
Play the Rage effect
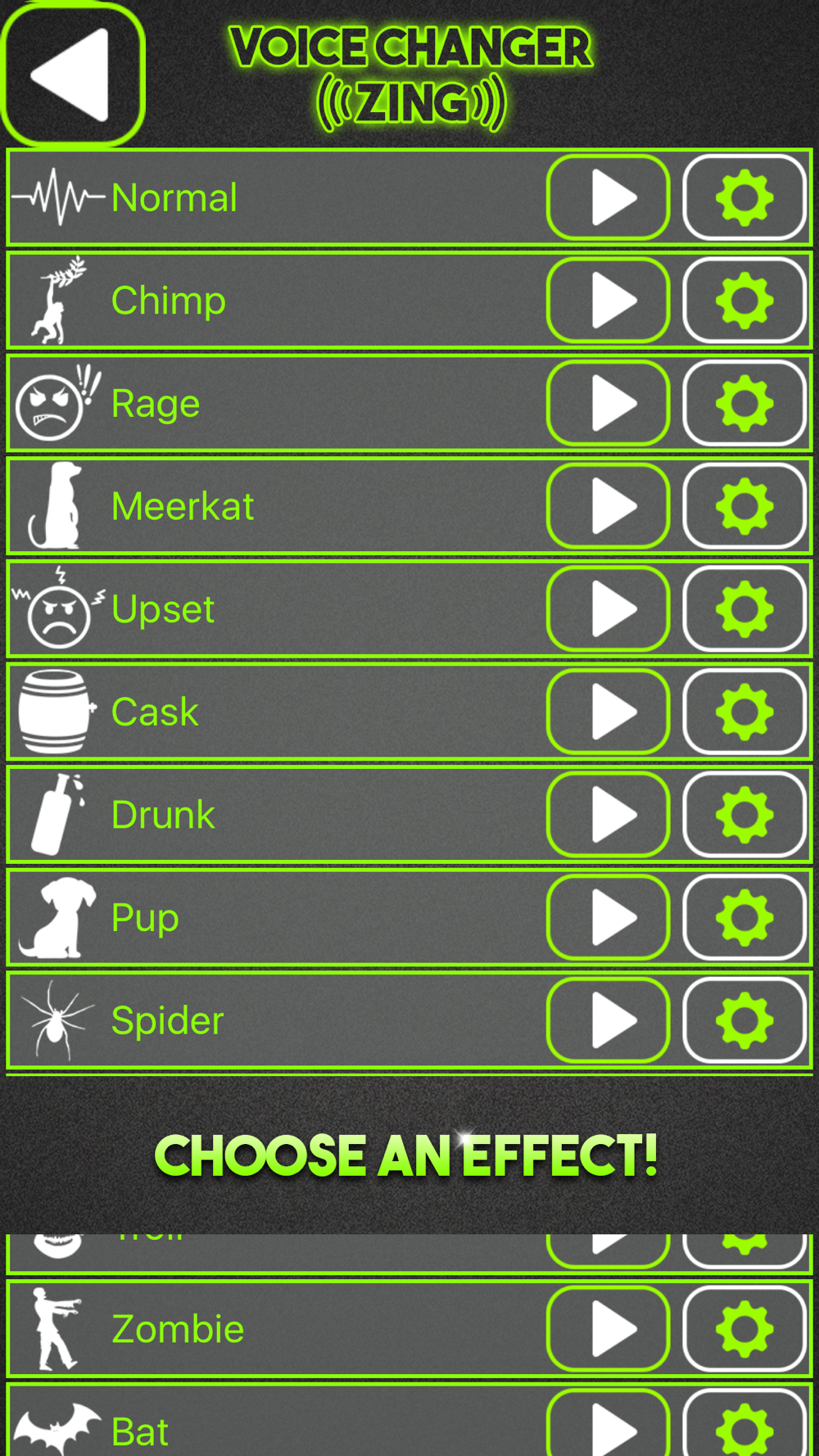point(609,403)
